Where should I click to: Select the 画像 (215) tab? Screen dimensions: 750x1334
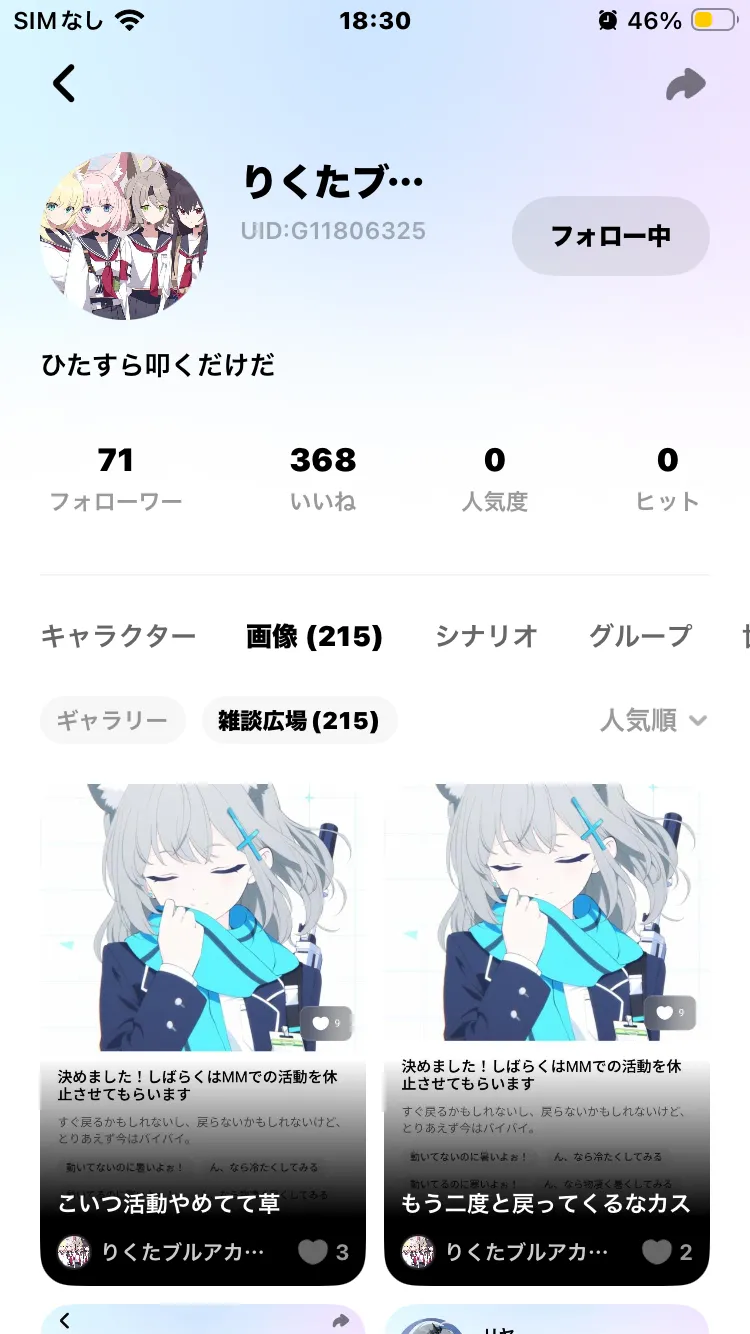[314, 636]
